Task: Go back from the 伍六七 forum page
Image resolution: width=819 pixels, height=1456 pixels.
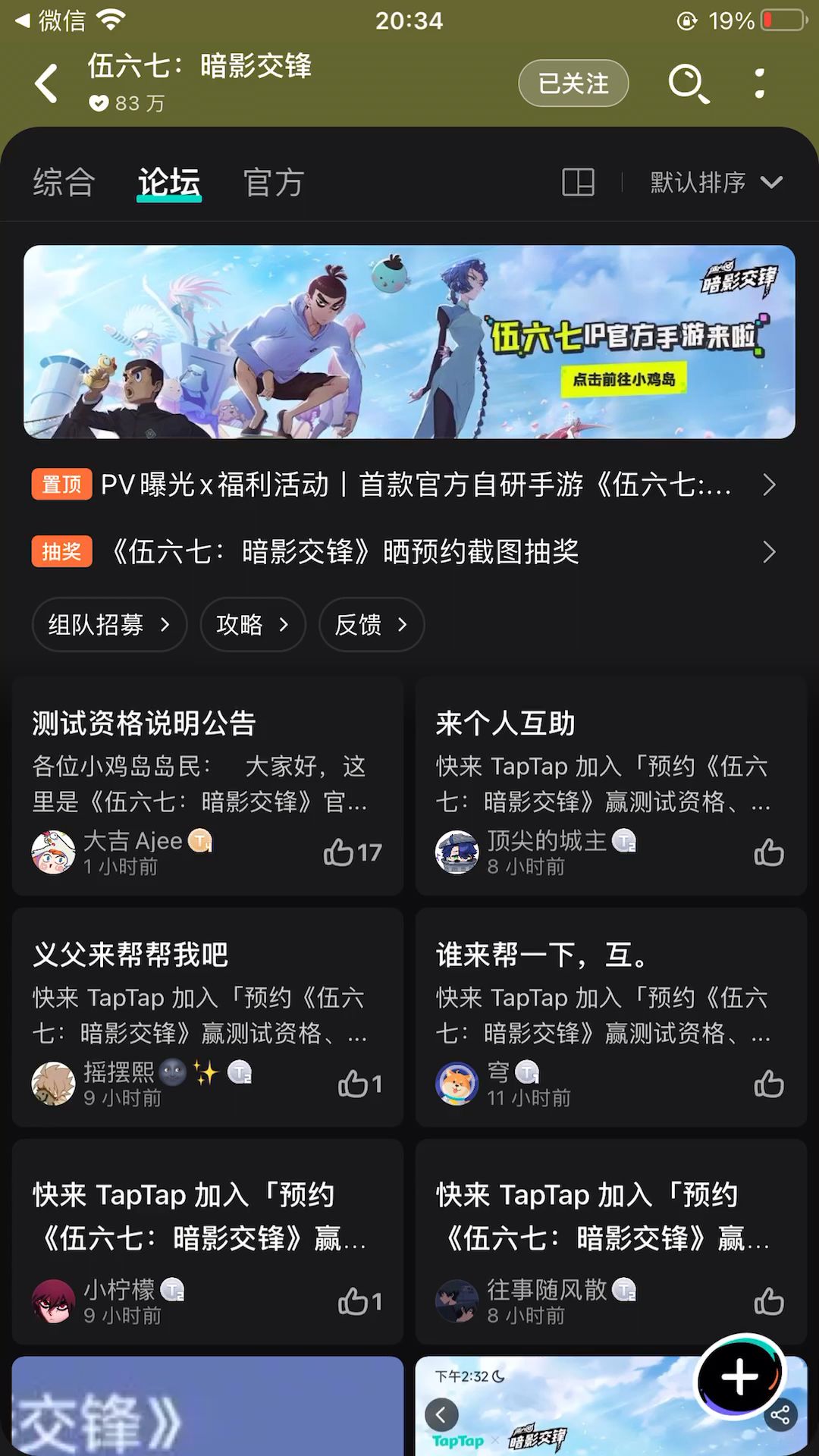Action: tap(47, 83)
